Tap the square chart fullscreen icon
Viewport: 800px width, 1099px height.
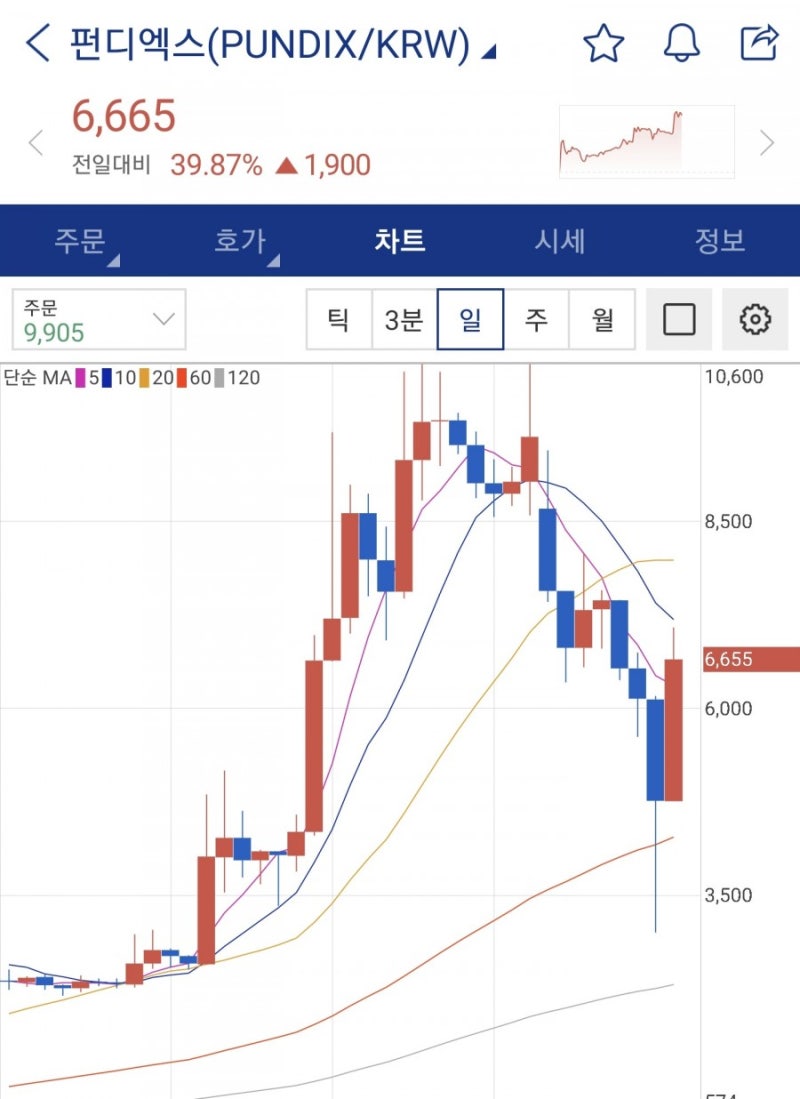coord(678,318)
